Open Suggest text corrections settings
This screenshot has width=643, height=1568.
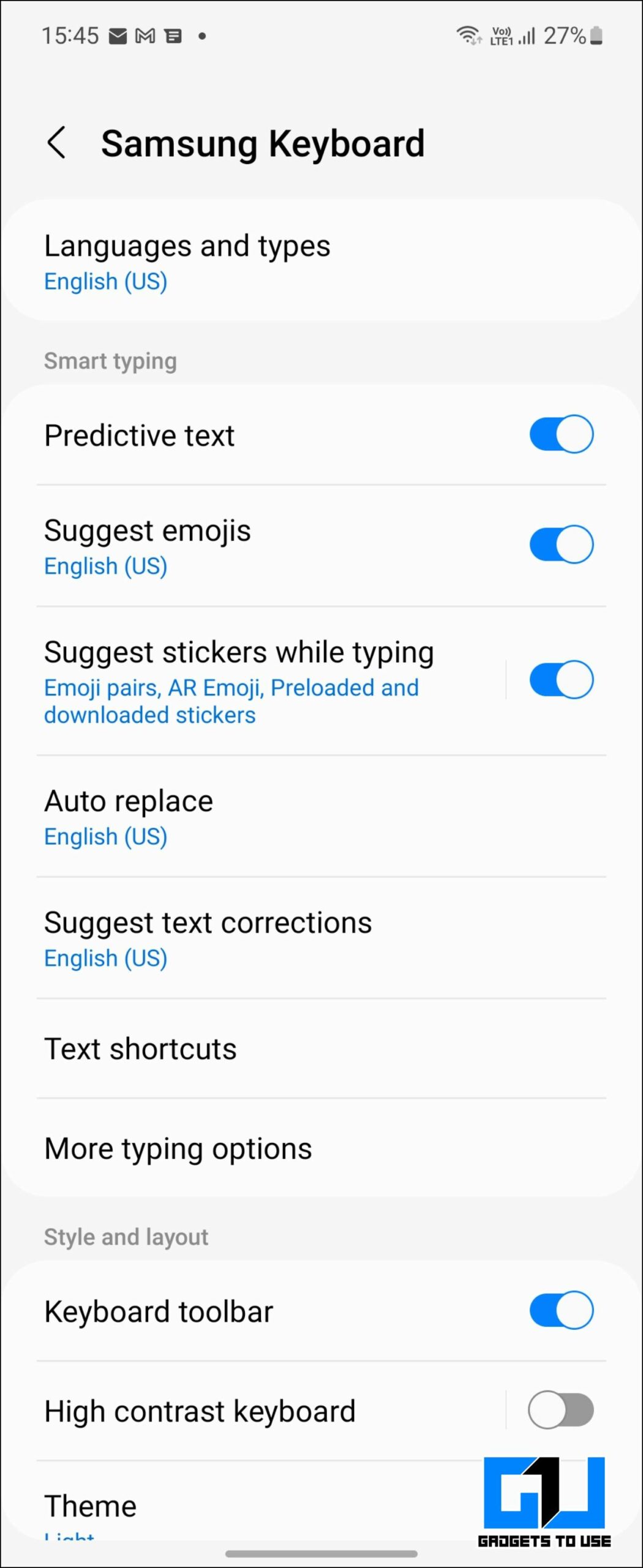[x=208, y=936]
